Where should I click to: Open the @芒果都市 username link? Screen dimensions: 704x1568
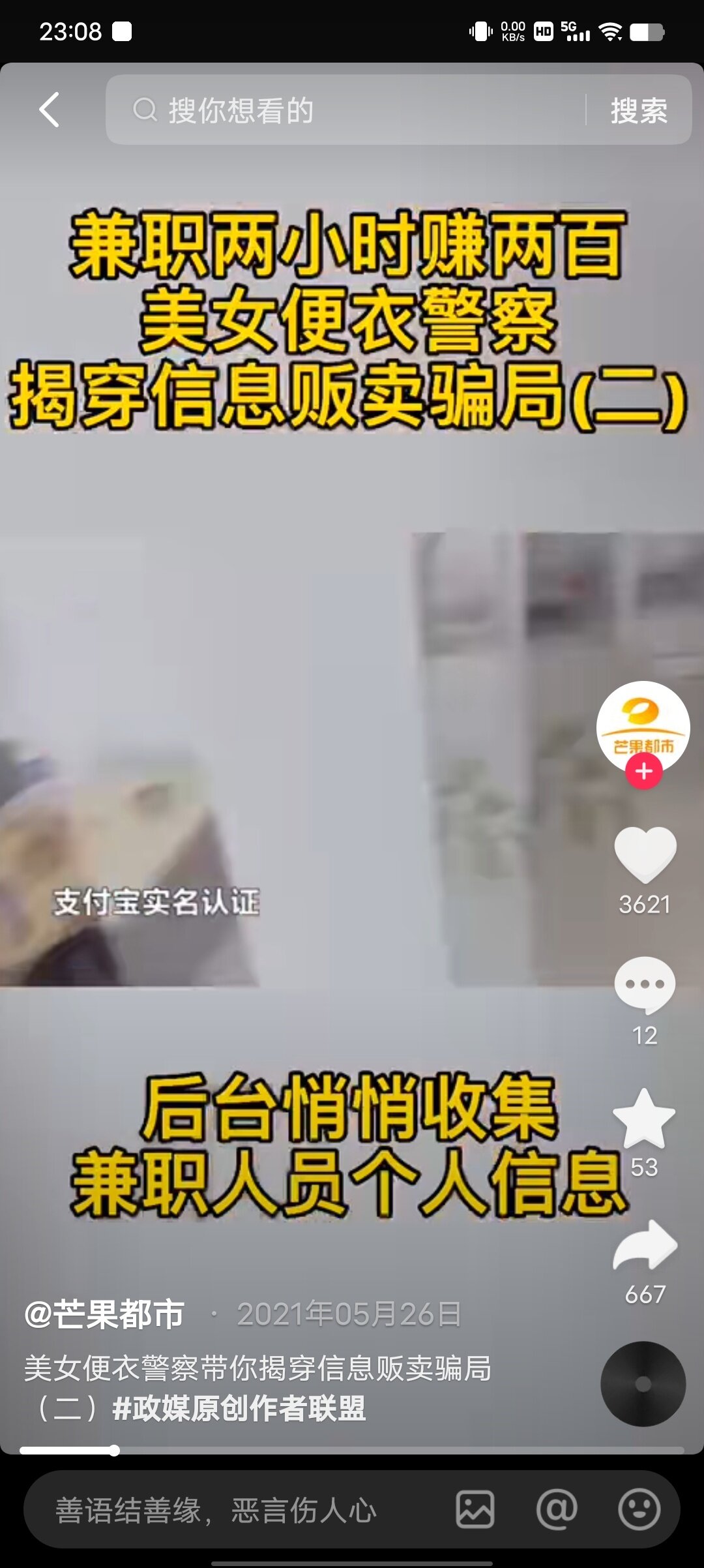pos(104,1314)
